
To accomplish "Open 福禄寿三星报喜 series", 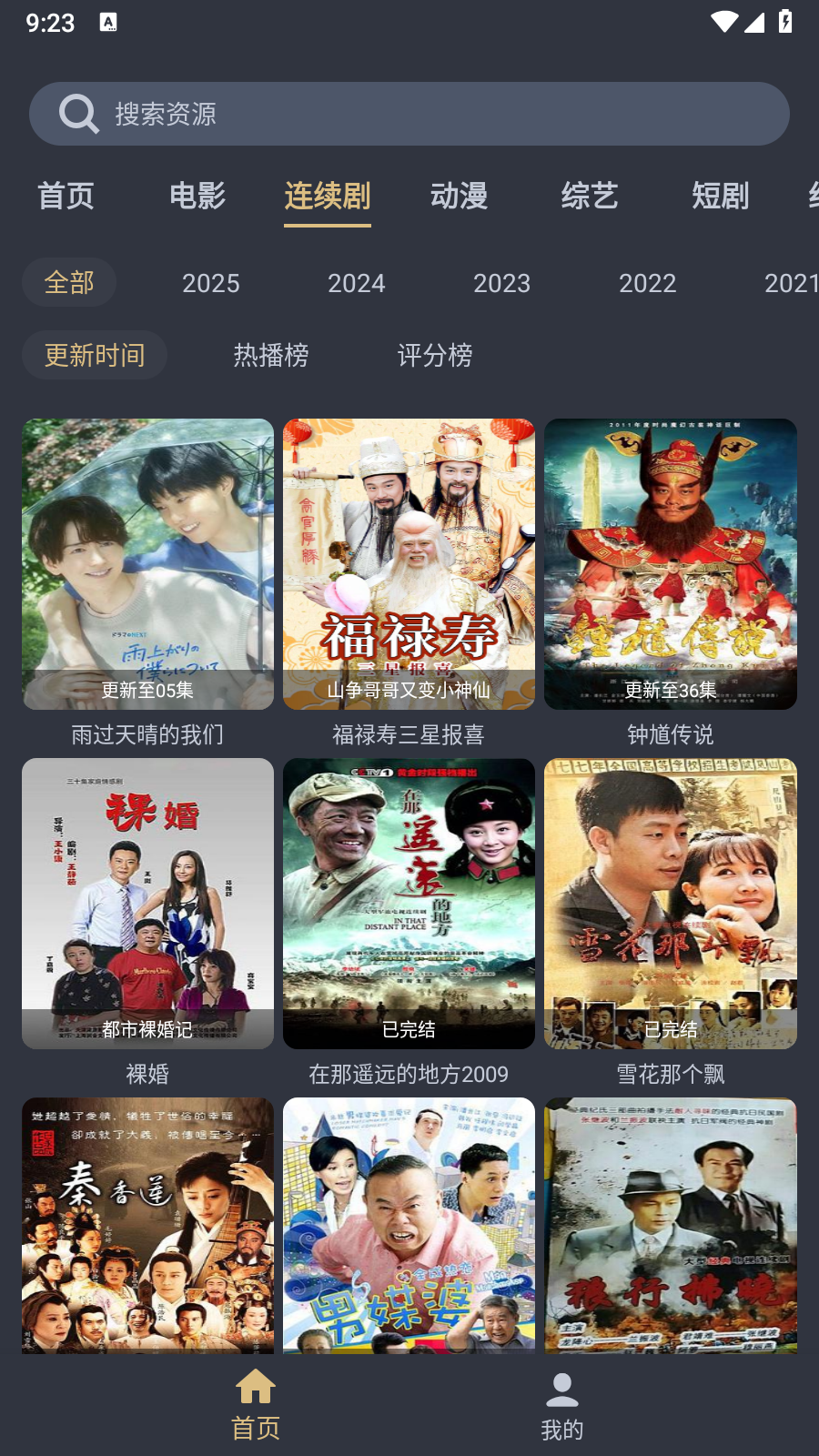I will click(x=409, y=564).
